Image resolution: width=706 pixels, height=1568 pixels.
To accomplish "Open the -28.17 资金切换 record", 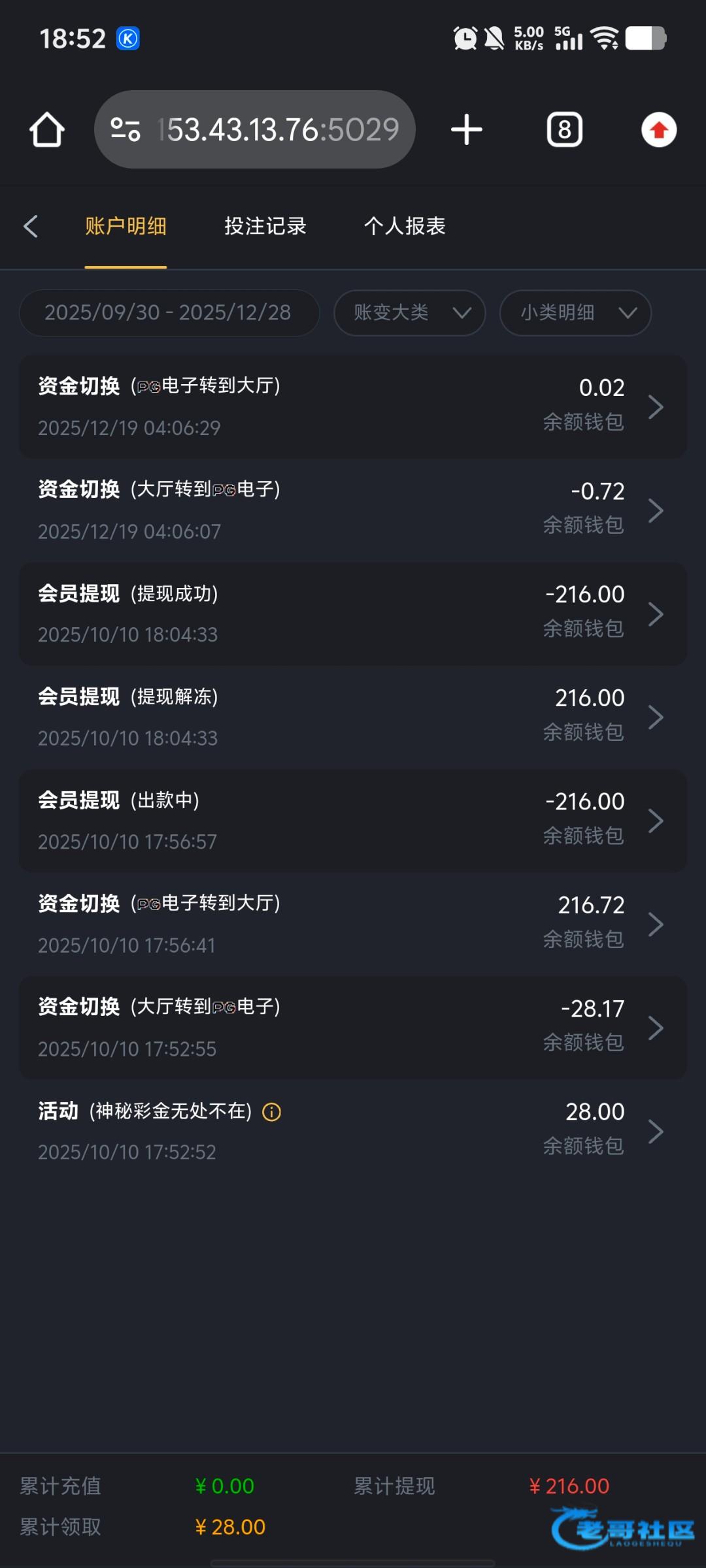I will [x=353, y=1028].
